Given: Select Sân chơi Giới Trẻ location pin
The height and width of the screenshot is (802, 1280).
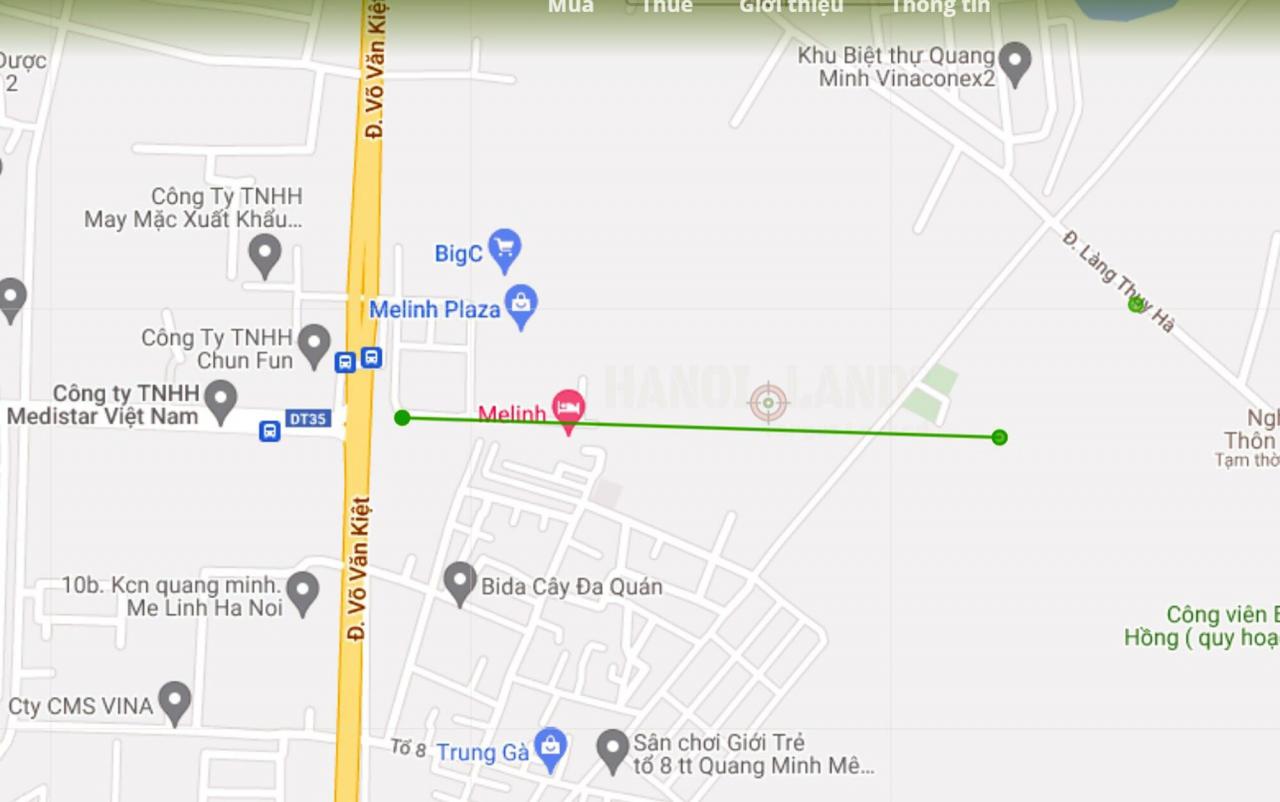Looking at the screenshot, I should point(612,749).
